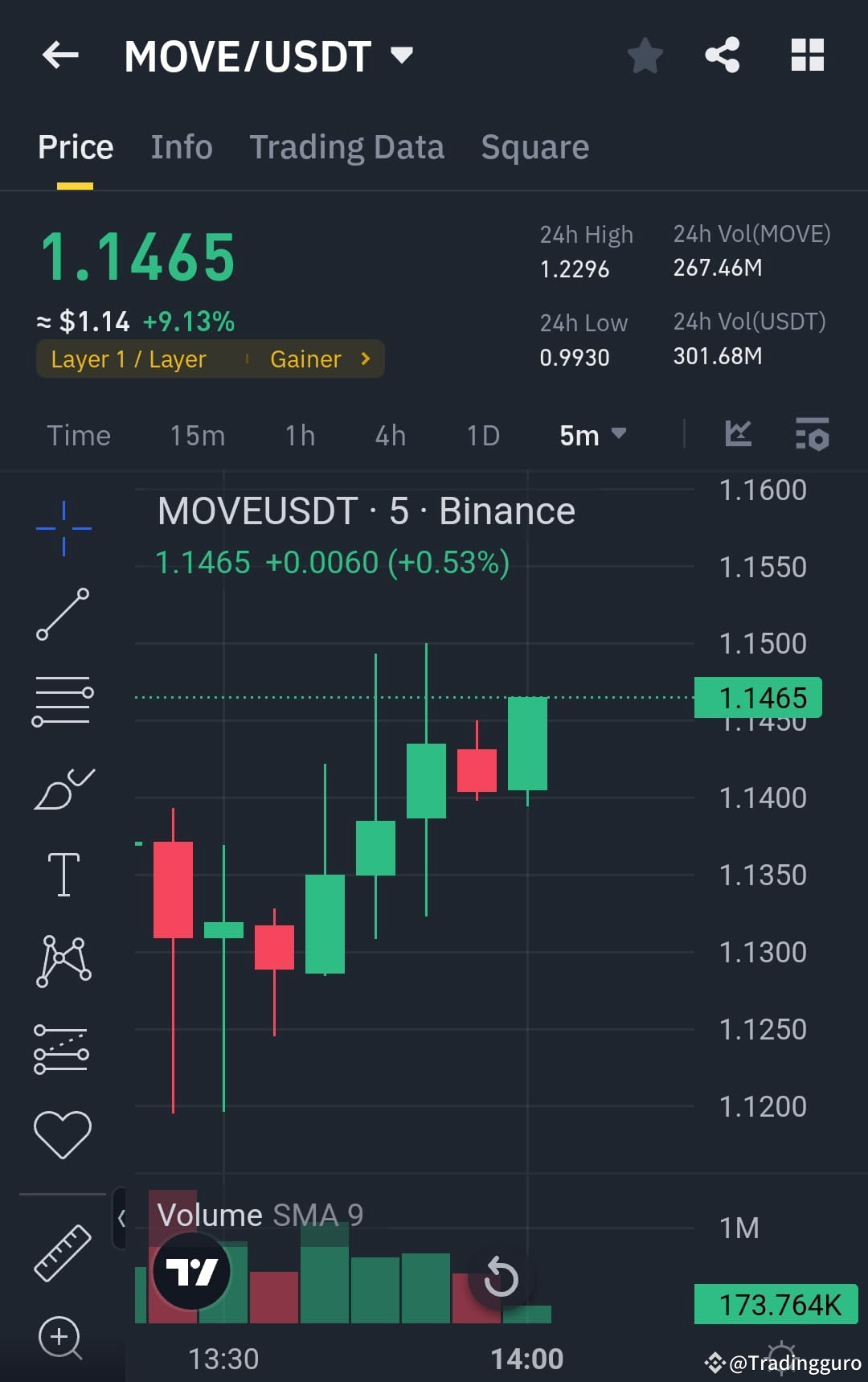Screen dimensions: 868x1382
Task: Open the Info tab
Action: pyautogui.click(x=181, y=146)
